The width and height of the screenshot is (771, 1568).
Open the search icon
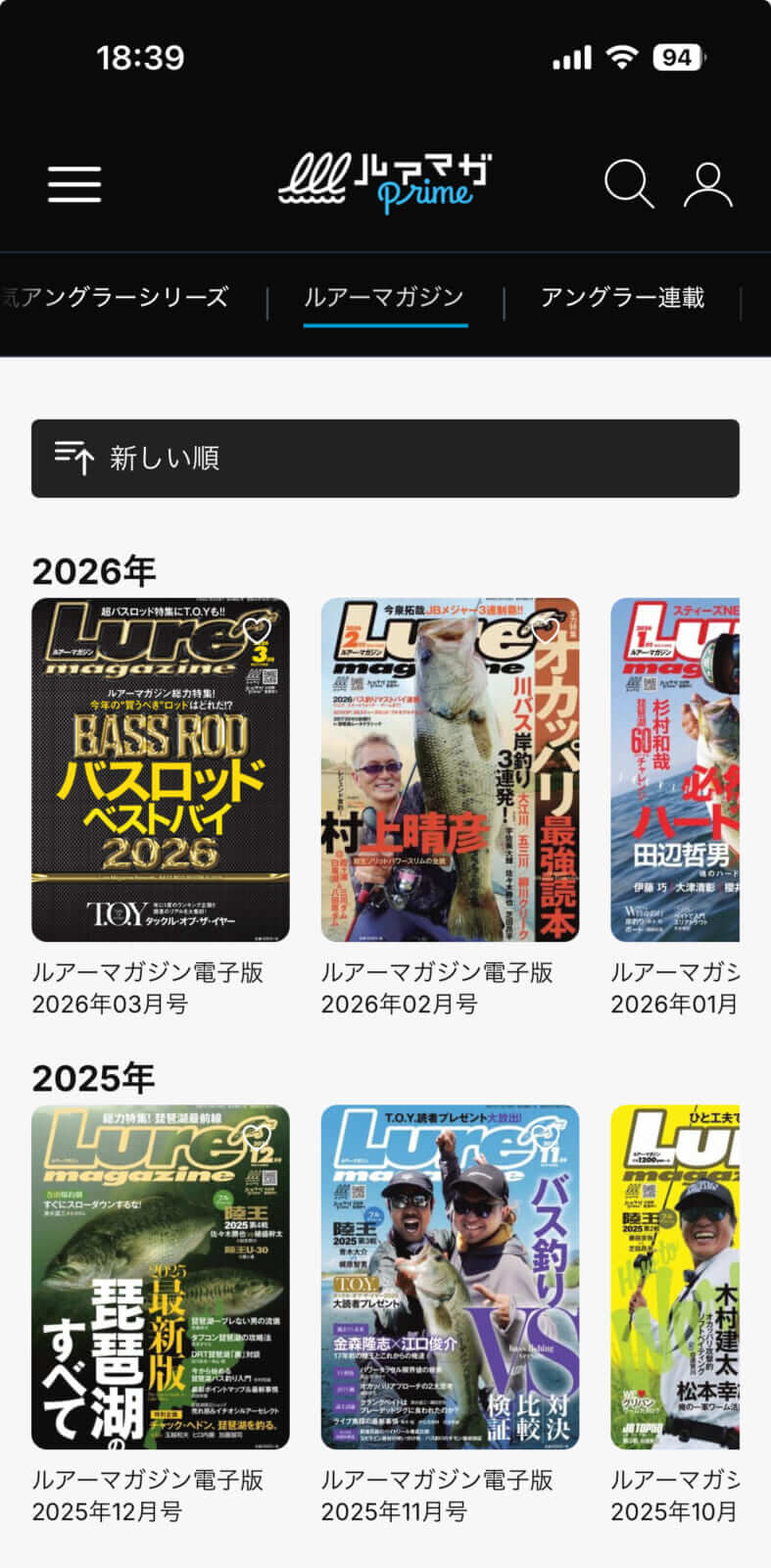pos(628,183)
